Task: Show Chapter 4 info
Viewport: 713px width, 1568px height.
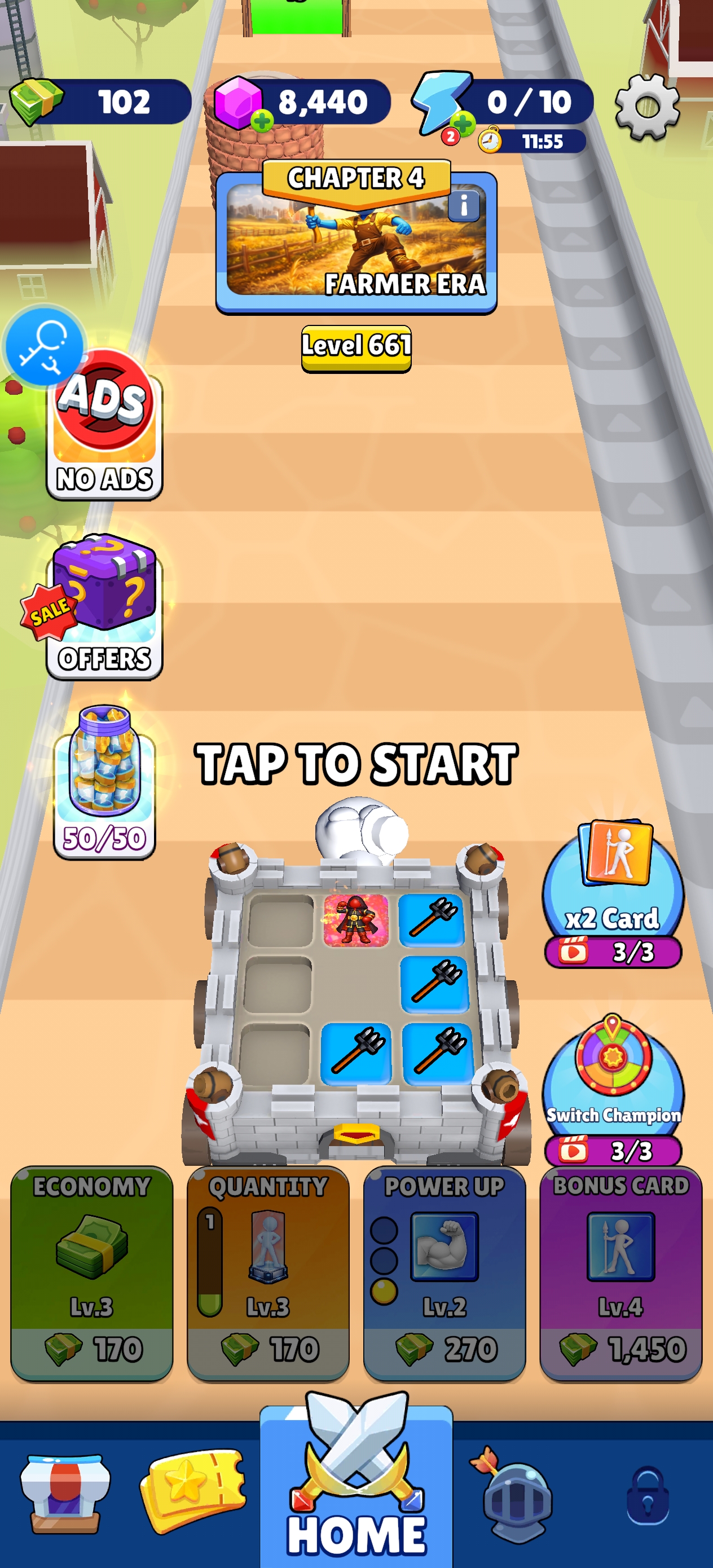Action: point(464,206)
